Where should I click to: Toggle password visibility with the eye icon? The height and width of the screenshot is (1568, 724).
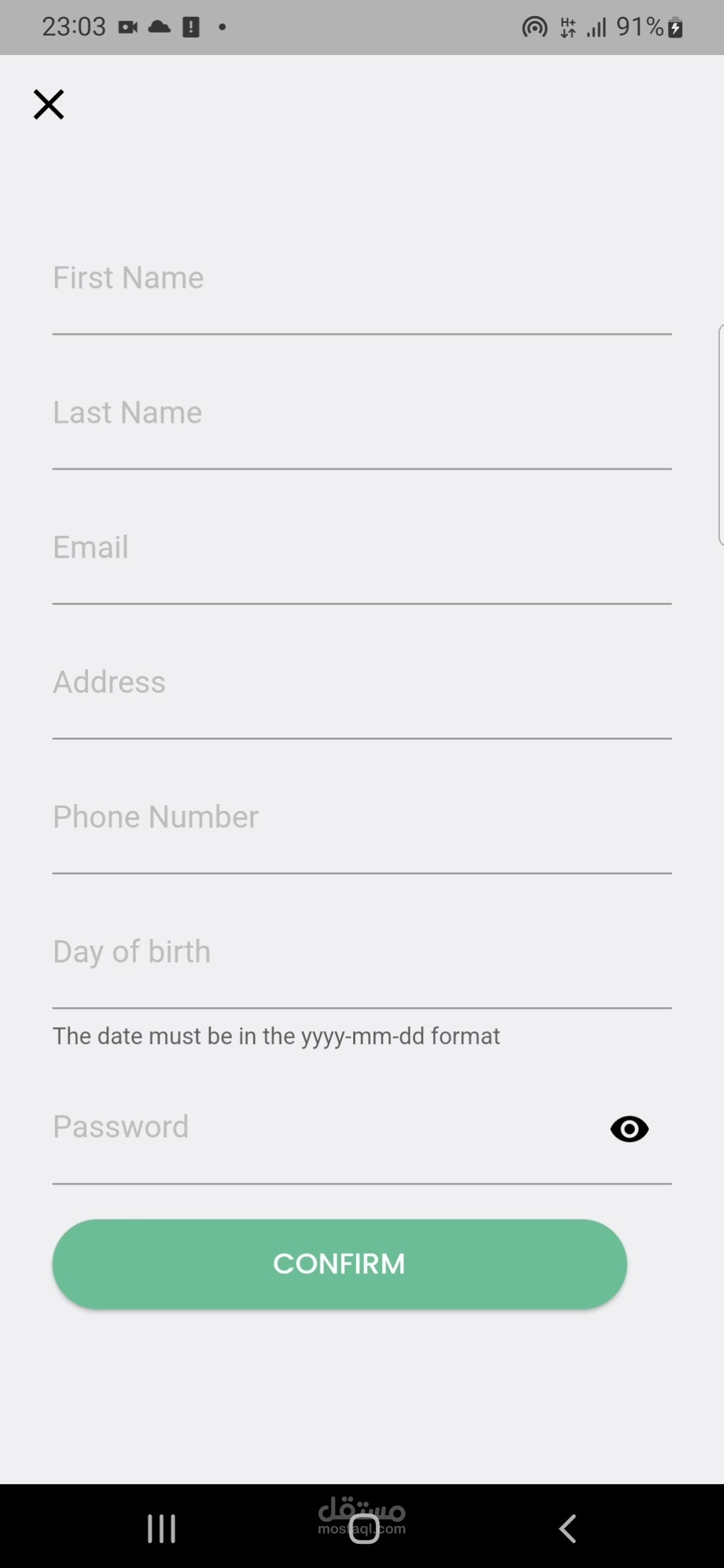pyautogui.click(x=629, y=1129)
